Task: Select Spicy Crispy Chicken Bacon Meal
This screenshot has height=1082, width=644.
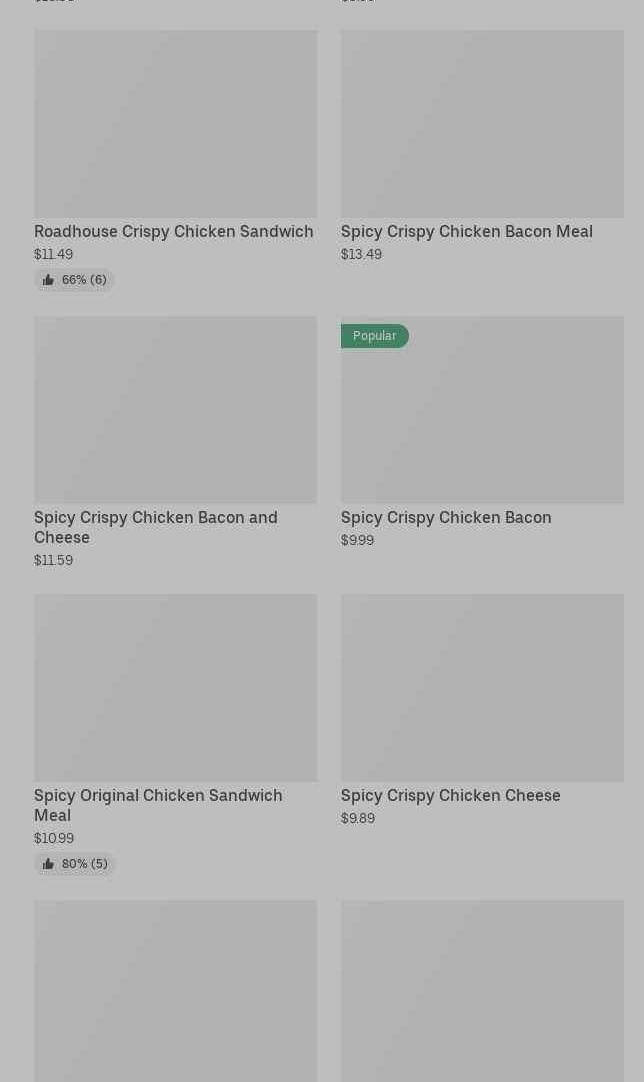Action: click(x=482, y=147)
